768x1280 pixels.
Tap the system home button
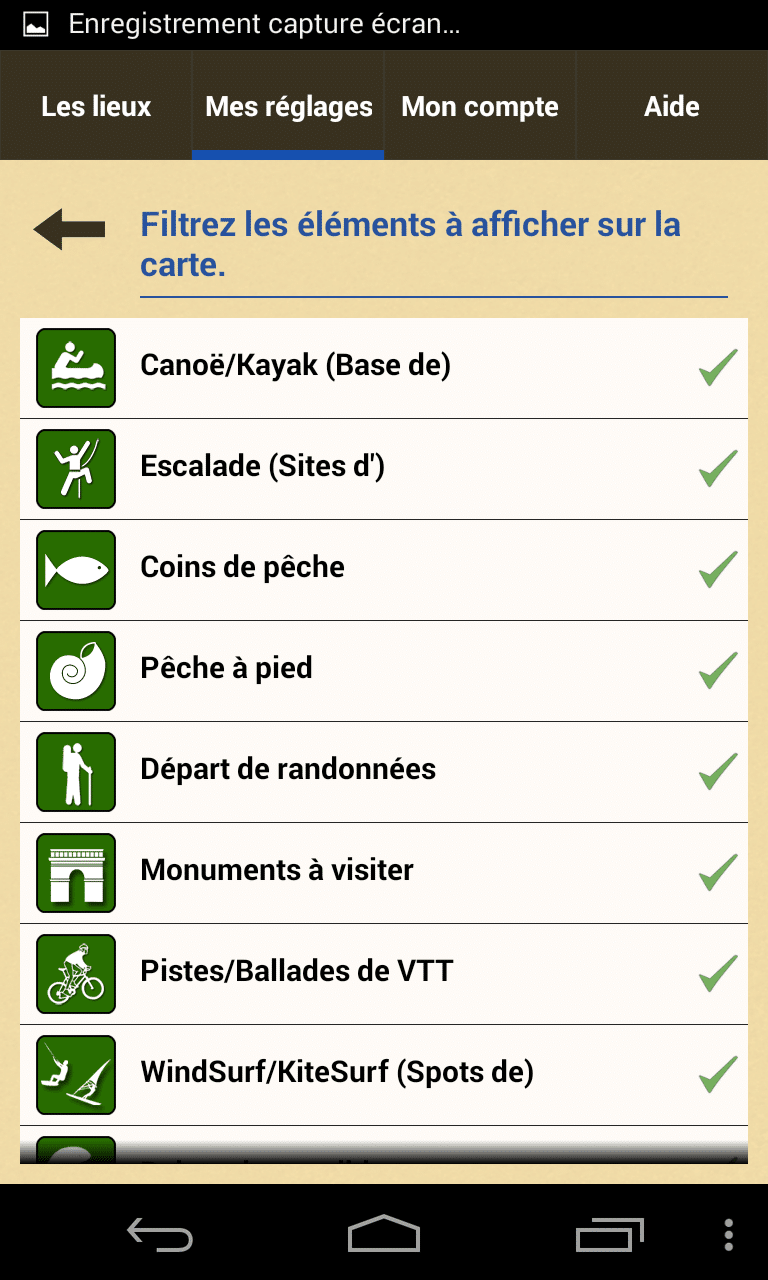pyautogui.click(x=384, y=1234)
